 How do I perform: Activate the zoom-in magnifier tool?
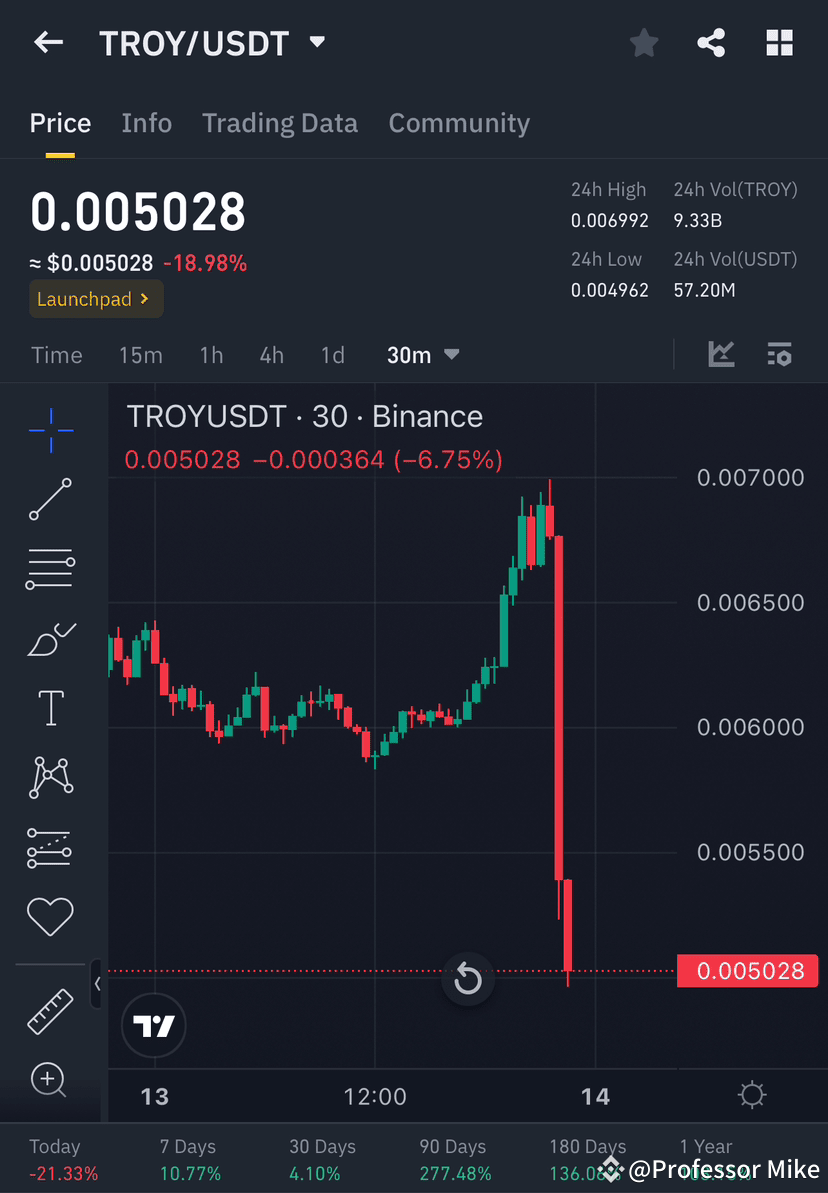click(50, 1080)
